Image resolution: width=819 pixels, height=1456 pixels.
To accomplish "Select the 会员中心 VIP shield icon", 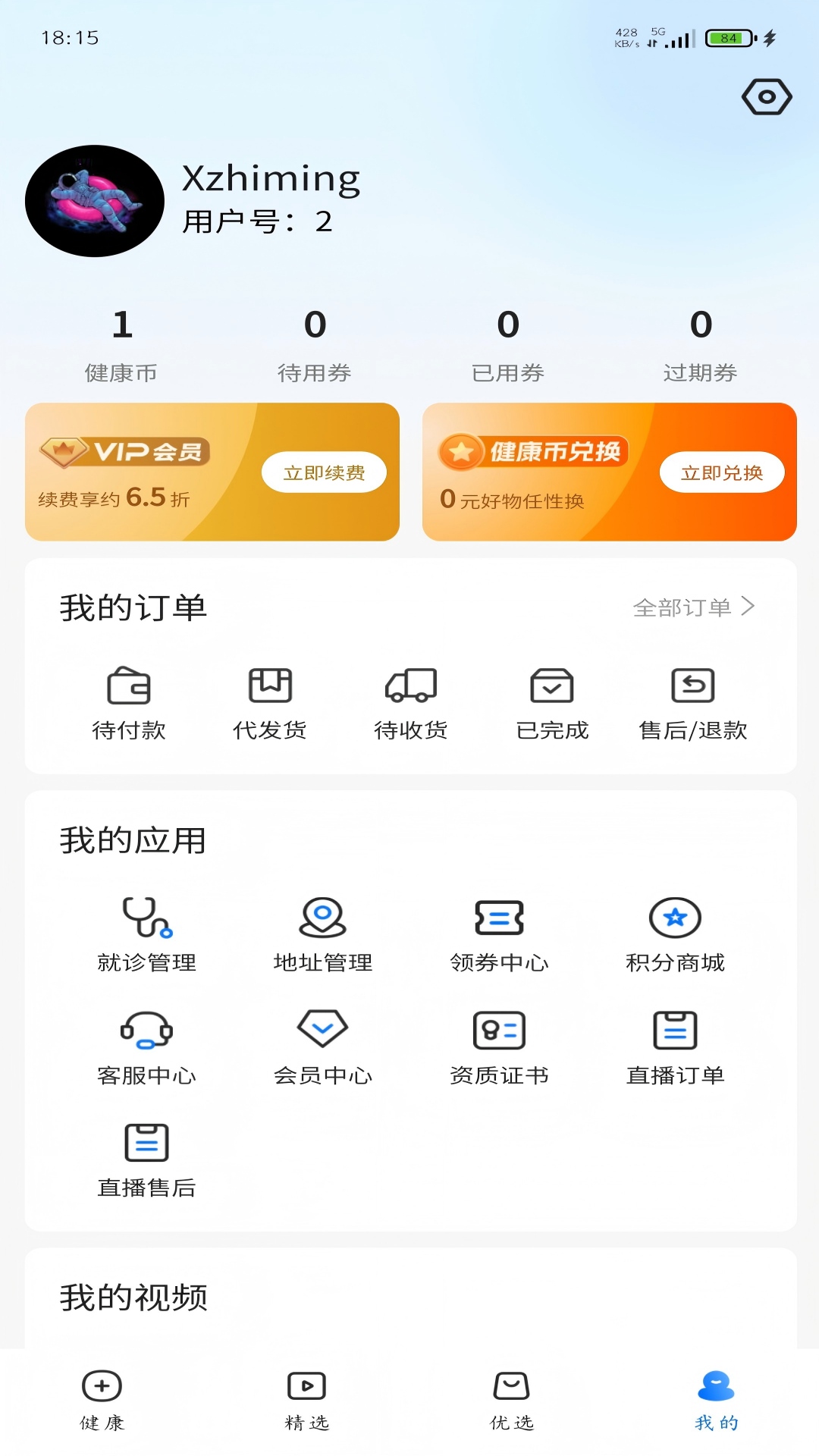I will coord(323,1030).
